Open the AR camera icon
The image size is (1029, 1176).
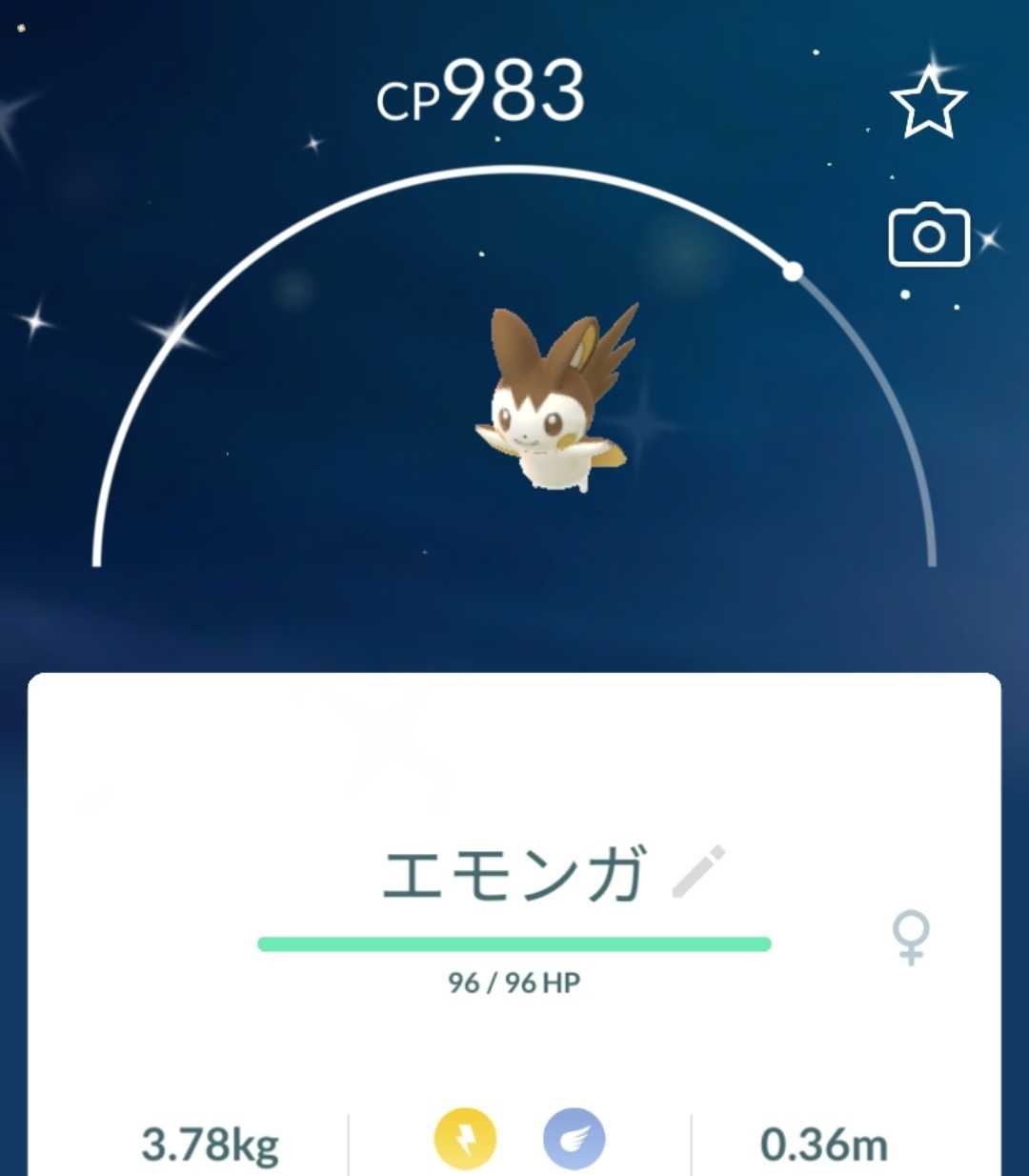(x=929, y=235)
